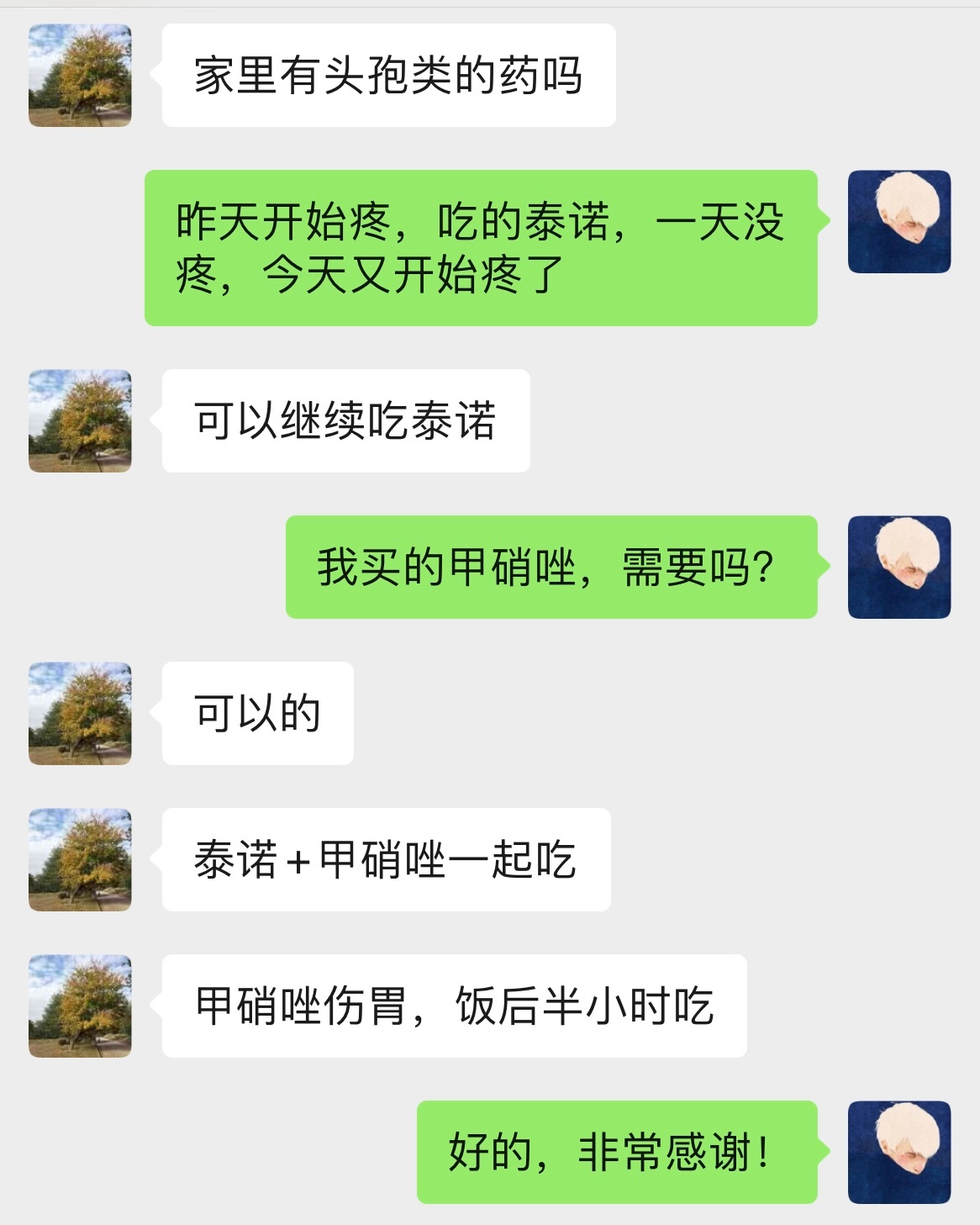Tap own avatar next to "我买的甲硝唑，需要吗?"
Viewport: 980px width, 1225px height.
(x=898, y=567)
